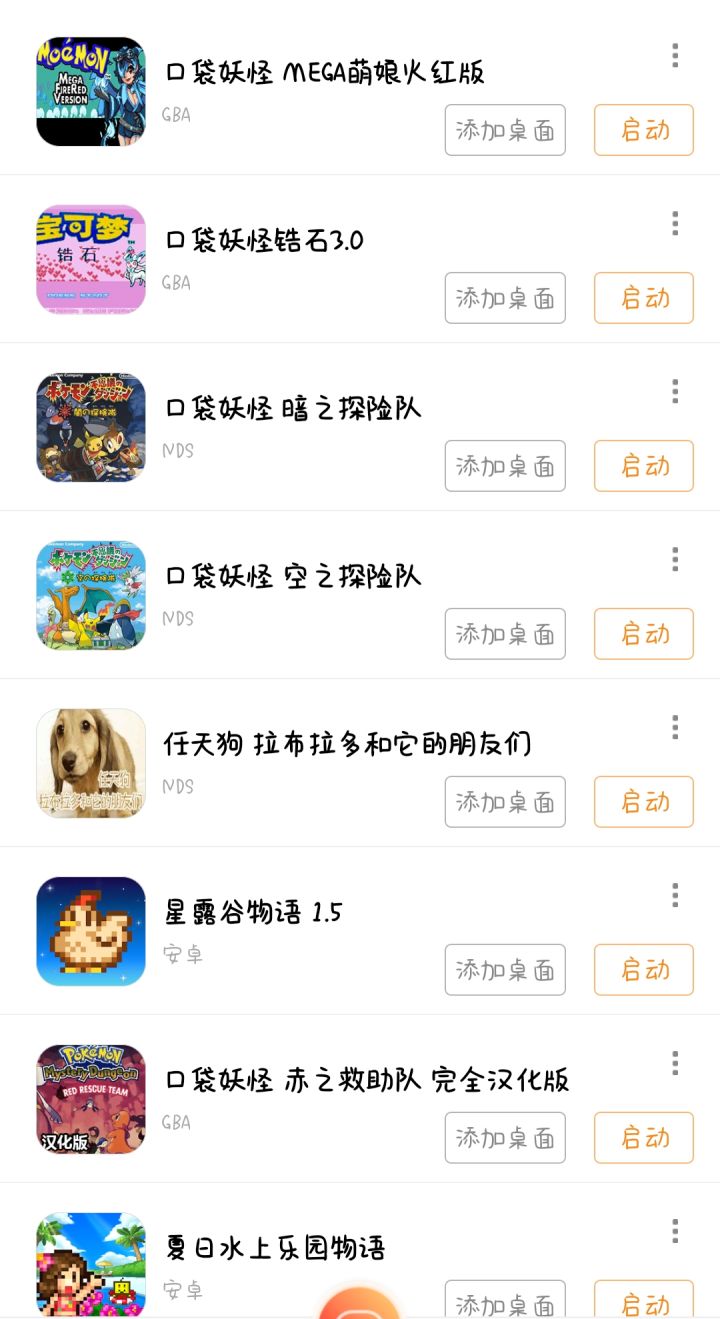Open three-dot menu for 任天狗 entry
This screenshot has width=720, height=1319.
click(x=675, y=729)
